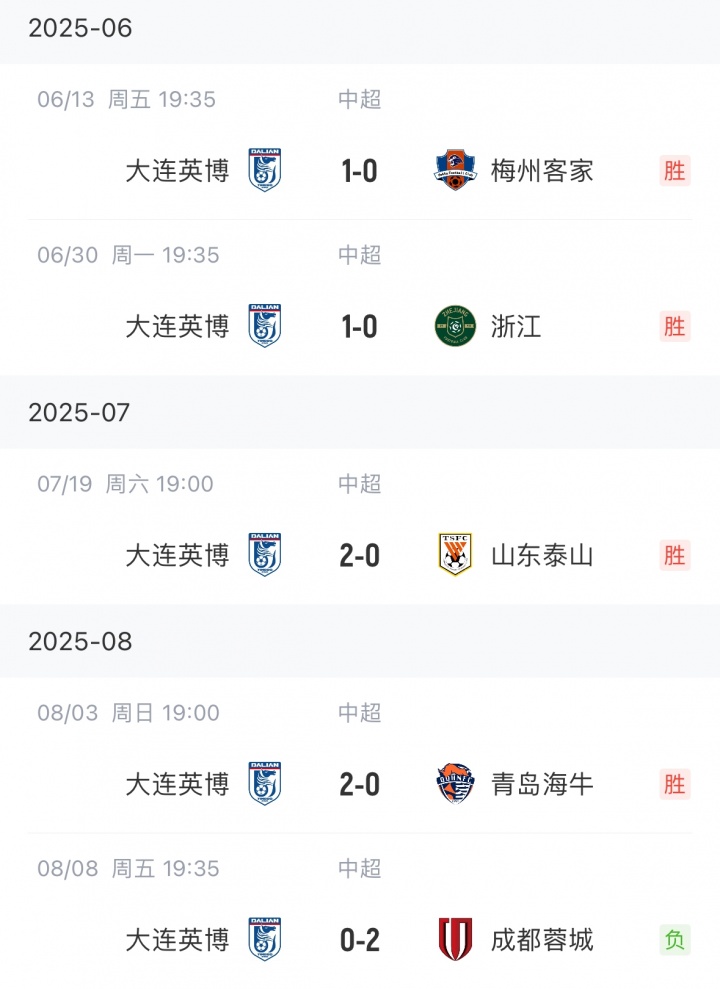The width and height of the screenshot is (720, 989).
Task: View the 0-2 match against 成都蓉城
Action: coord(360,940)
